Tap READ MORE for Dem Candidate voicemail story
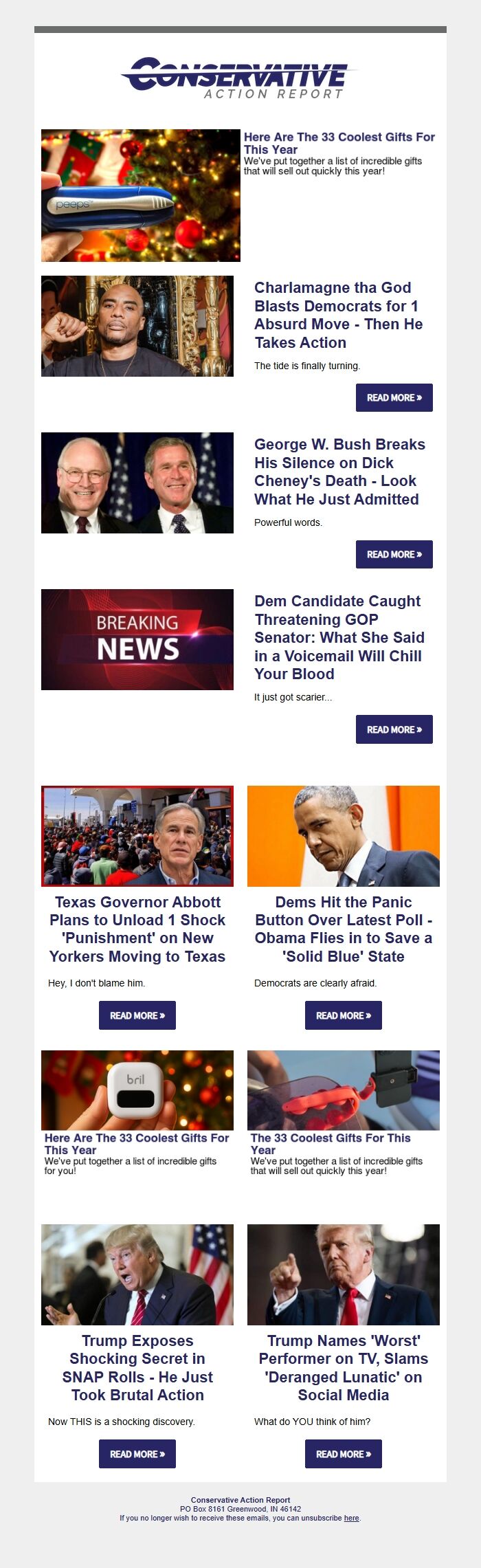 (x=394, y=730)
